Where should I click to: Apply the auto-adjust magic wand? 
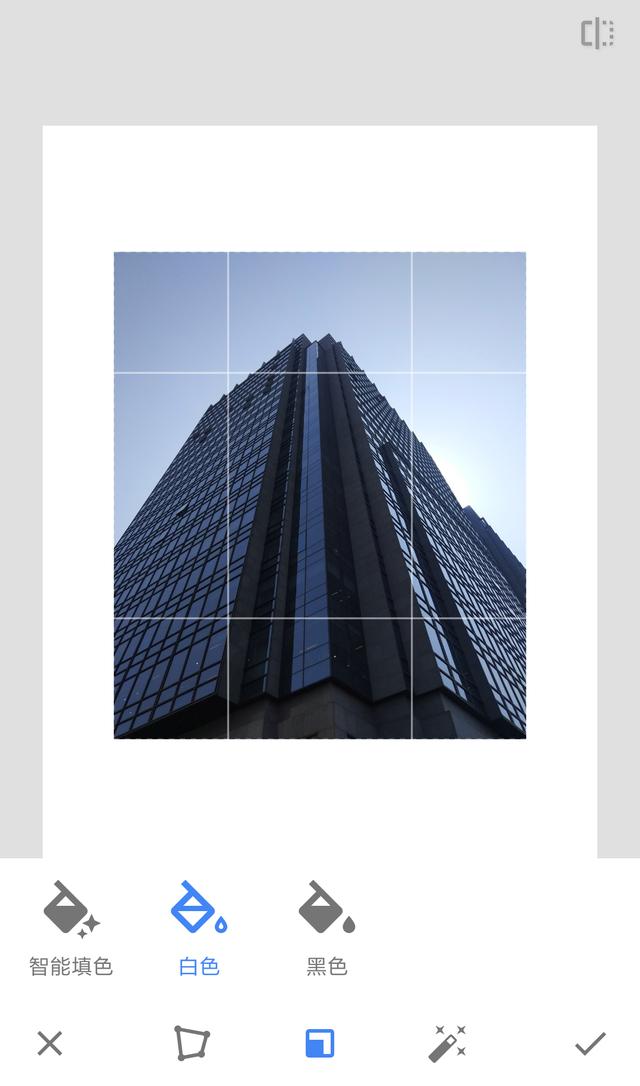click(x=447, y=1043)
